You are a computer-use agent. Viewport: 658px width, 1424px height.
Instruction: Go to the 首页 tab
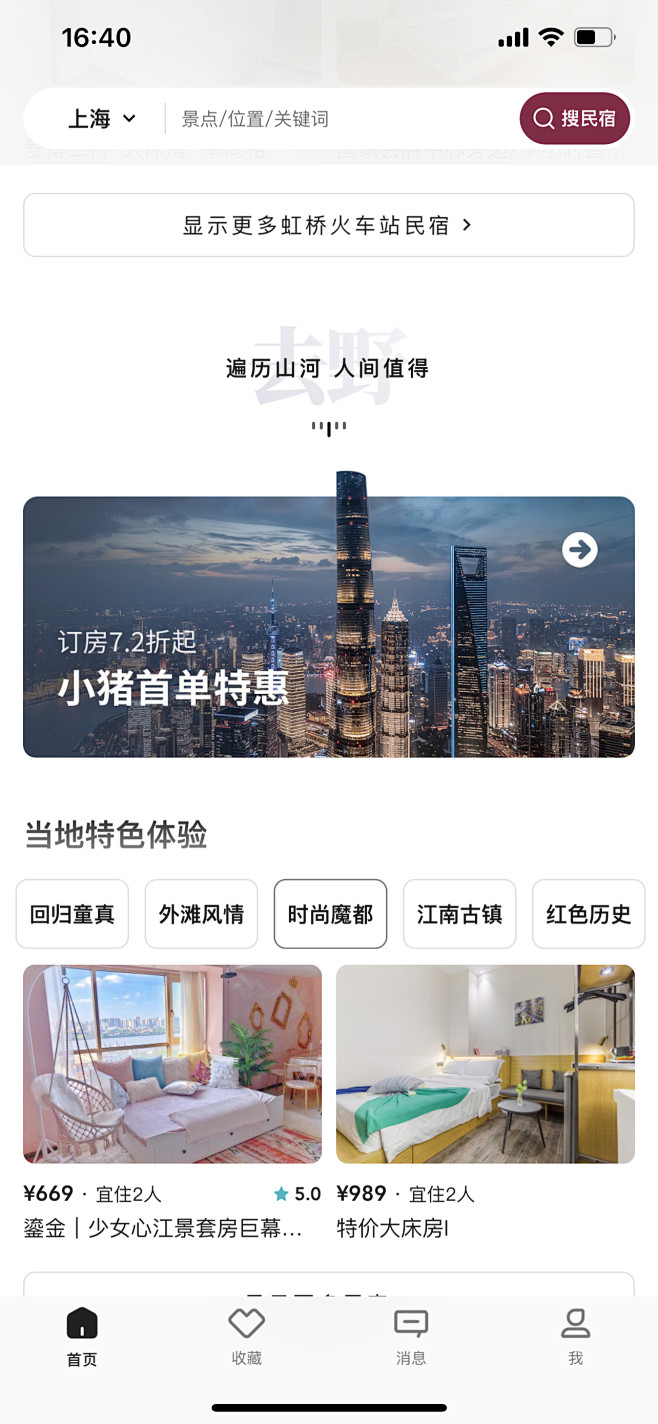(x=82, y=1336)
